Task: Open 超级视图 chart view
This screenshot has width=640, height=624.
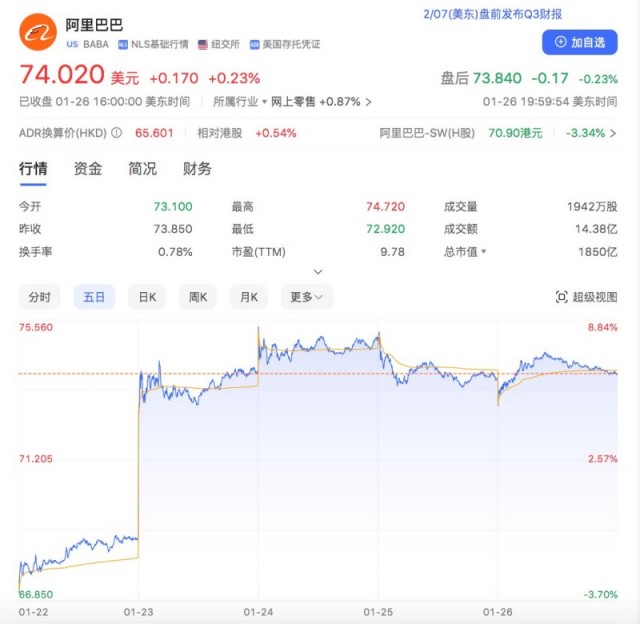Action: tap(587, 297)
